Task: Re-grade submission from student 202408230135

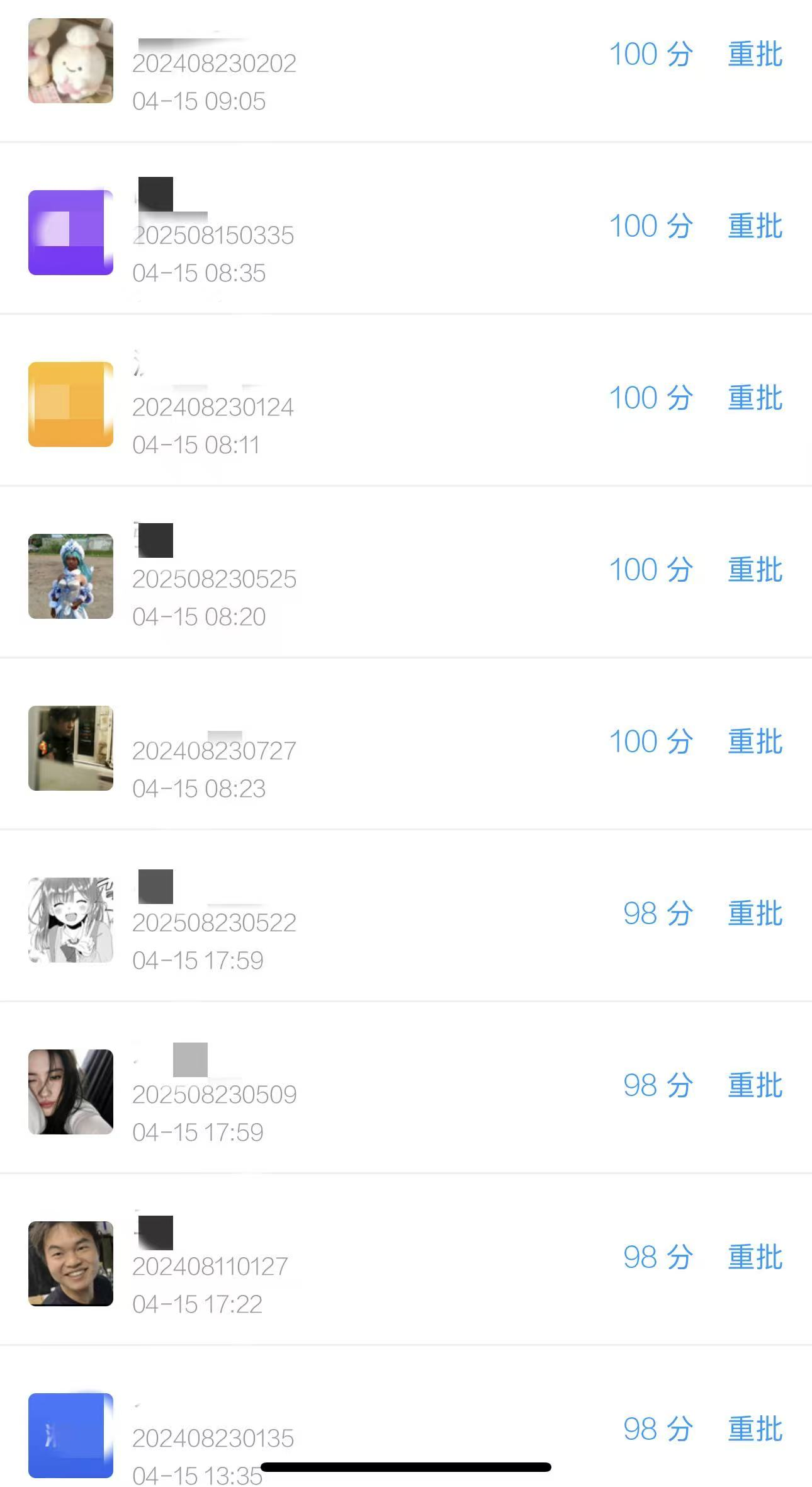Action: point(755,1429)
